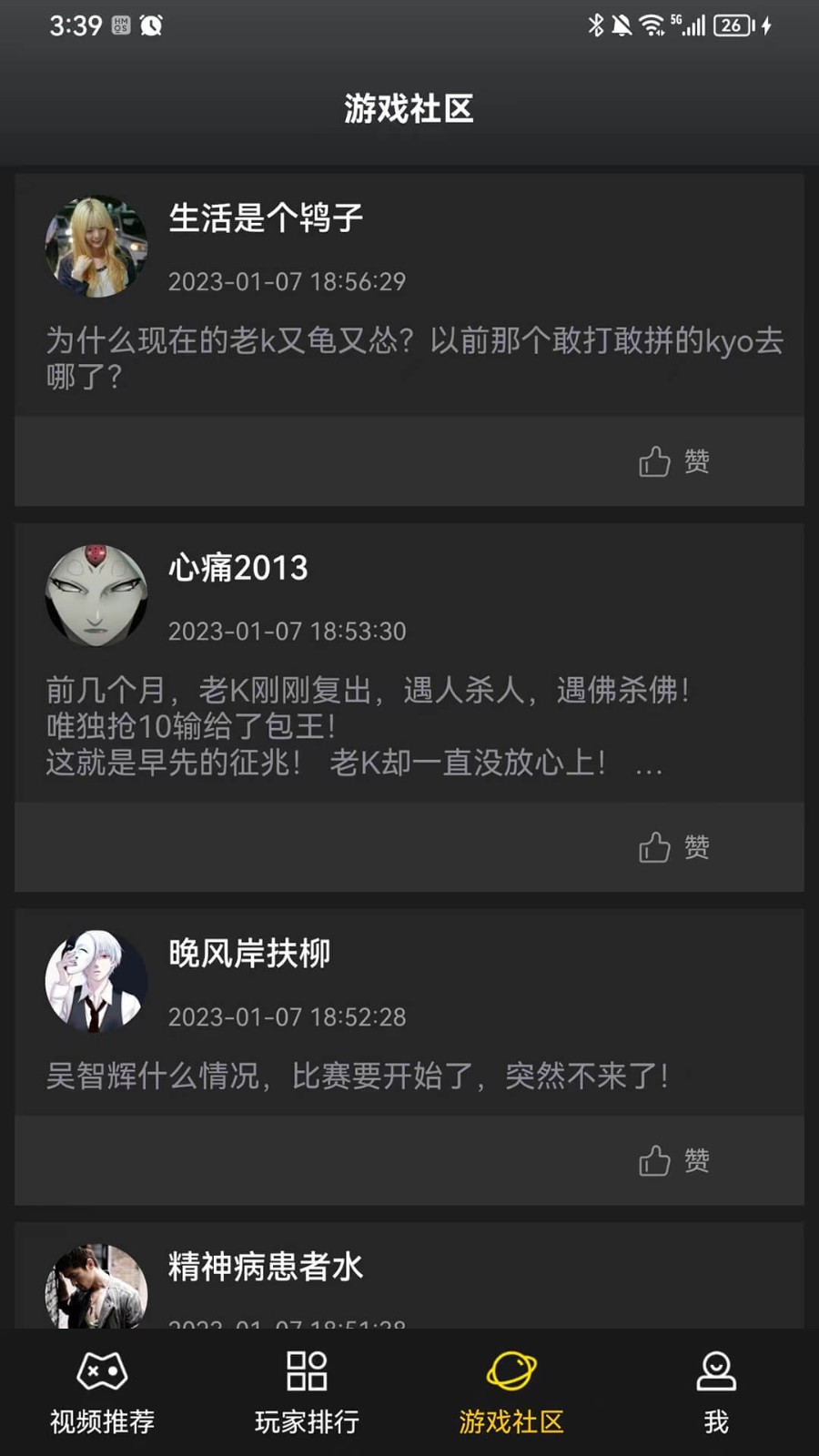Like the post by 生活是个鸨子
819x1456 pixels.
[673, 461]
